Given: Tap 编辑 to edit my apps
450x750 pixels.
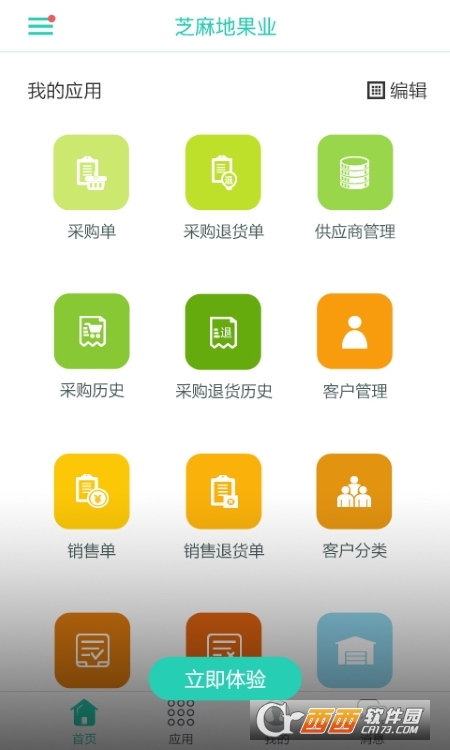Looking at the screenshot, I should coord(397,90).
